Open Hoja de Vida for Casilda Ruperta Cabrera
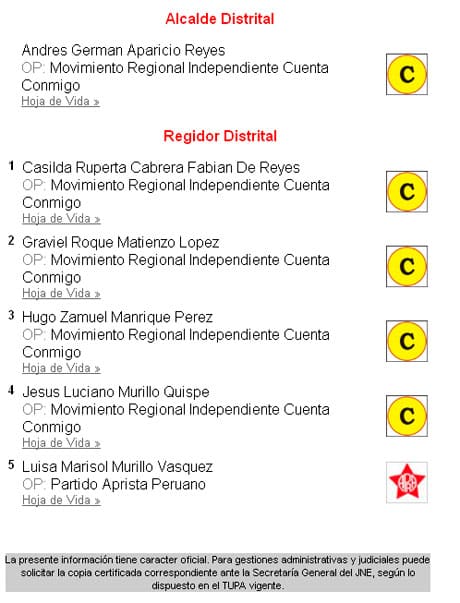Image resolution: width=460 pixels, height=603 pixels. tap(61, 219)
